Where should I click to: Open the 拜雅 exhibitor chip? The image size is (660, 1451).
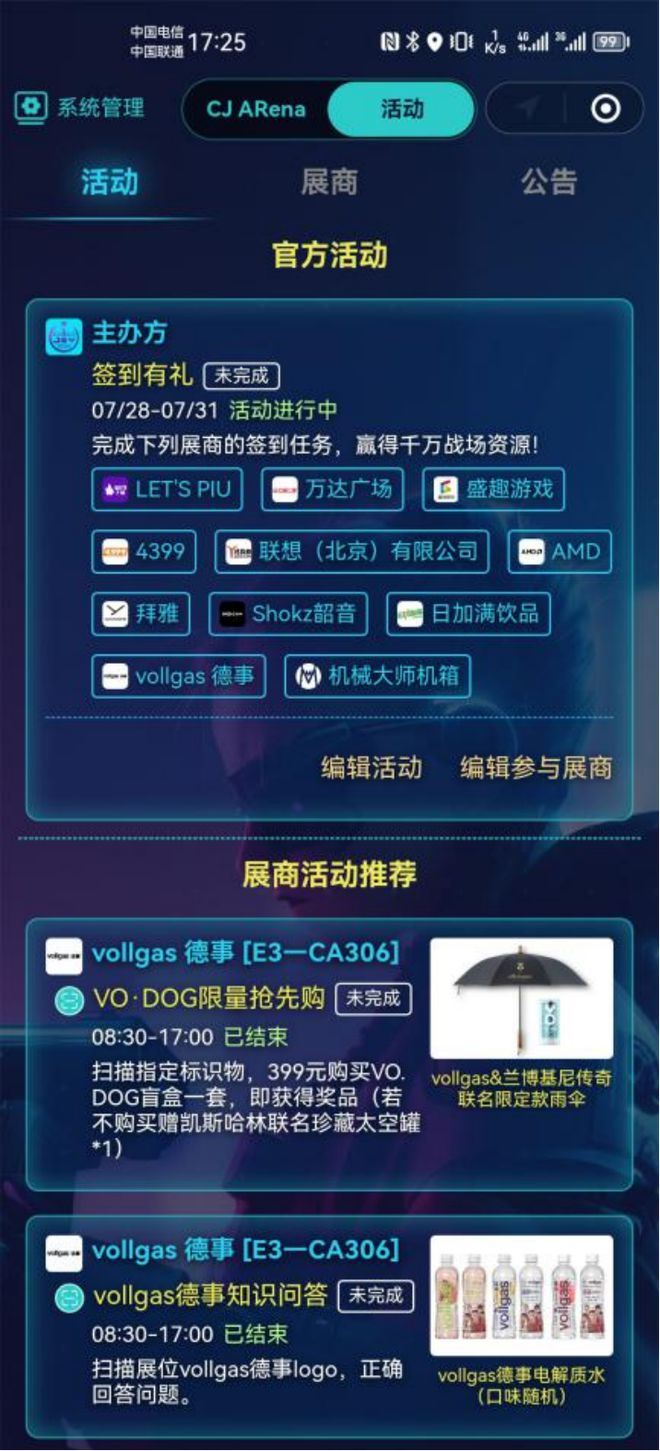pos(141,613)
